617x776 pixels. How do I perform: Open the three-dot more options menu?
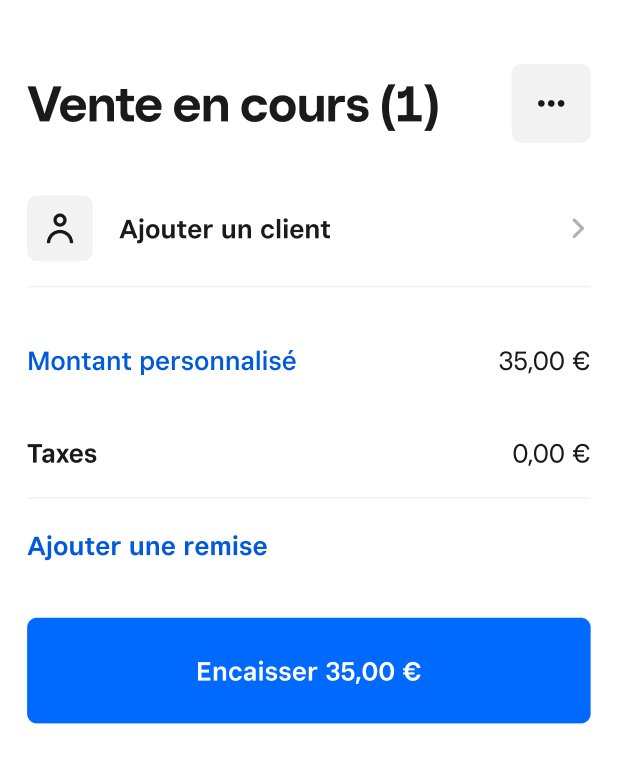point(550,104)
